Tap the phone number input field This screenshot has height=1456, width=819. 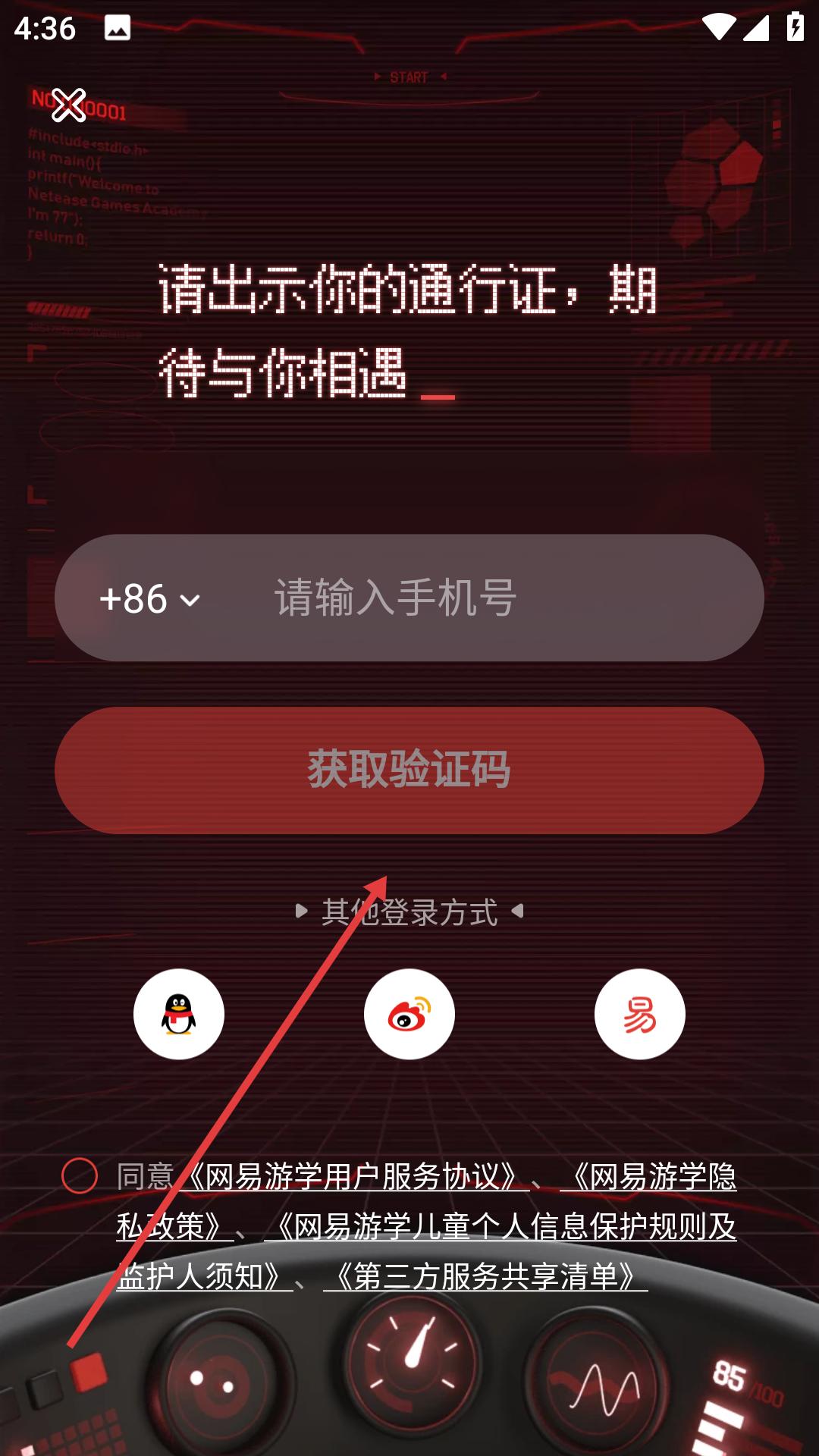pyautogui.click(x=485, y=598)
